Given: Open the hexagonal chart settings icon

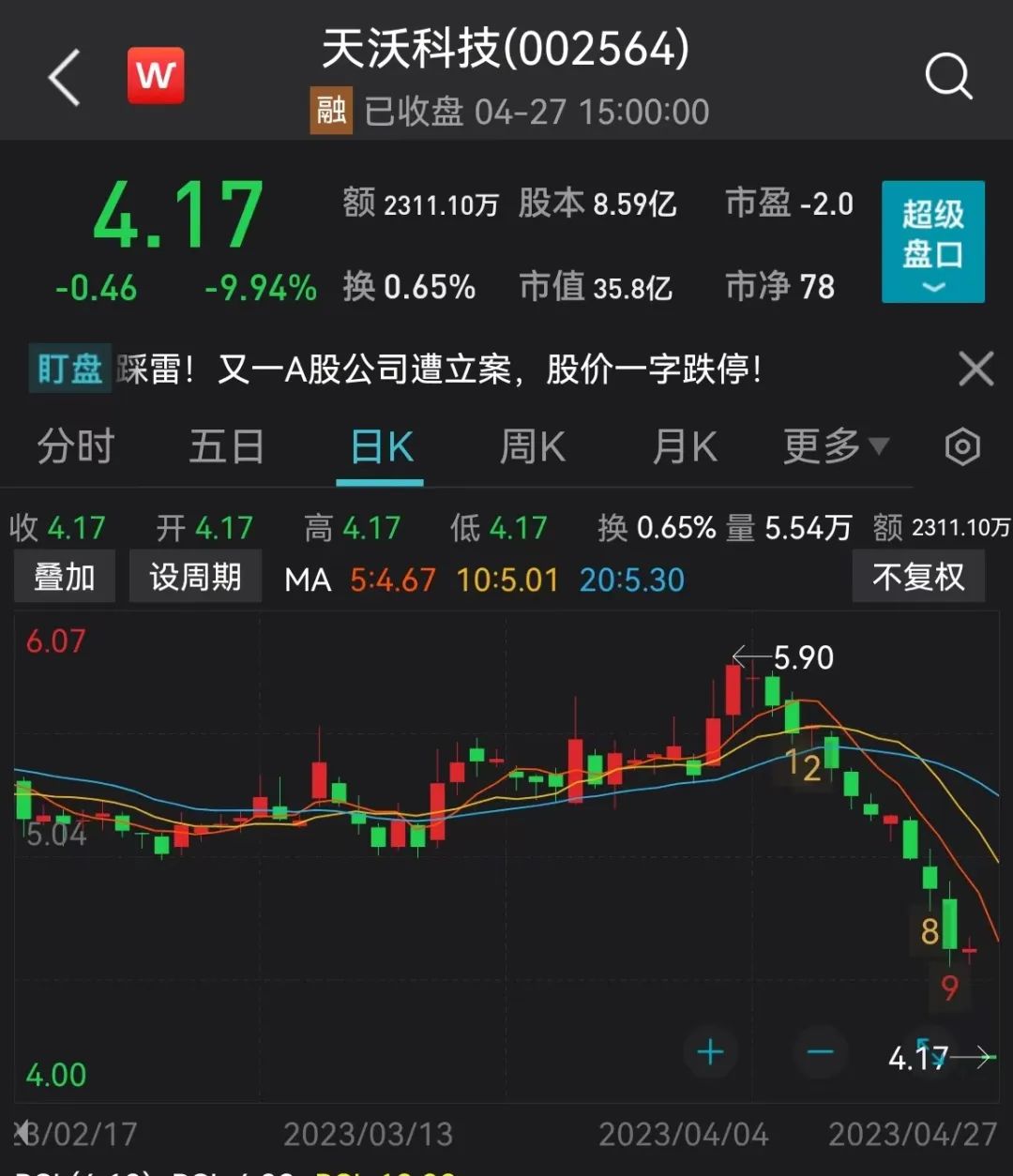Looking at the screenshot, I should coord(962,447).
